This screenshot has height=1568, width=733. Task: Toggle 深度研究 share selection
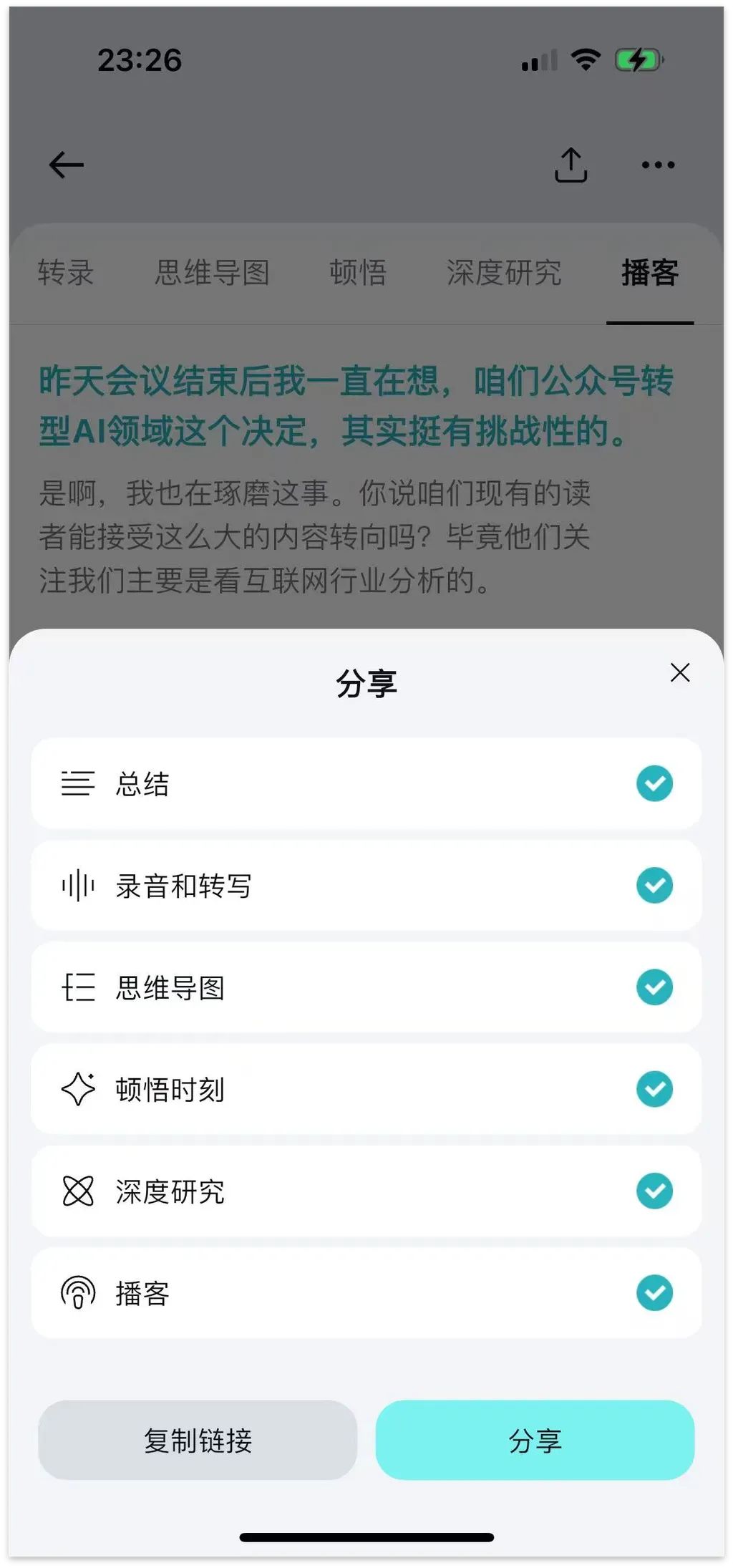click(654, 1191)
